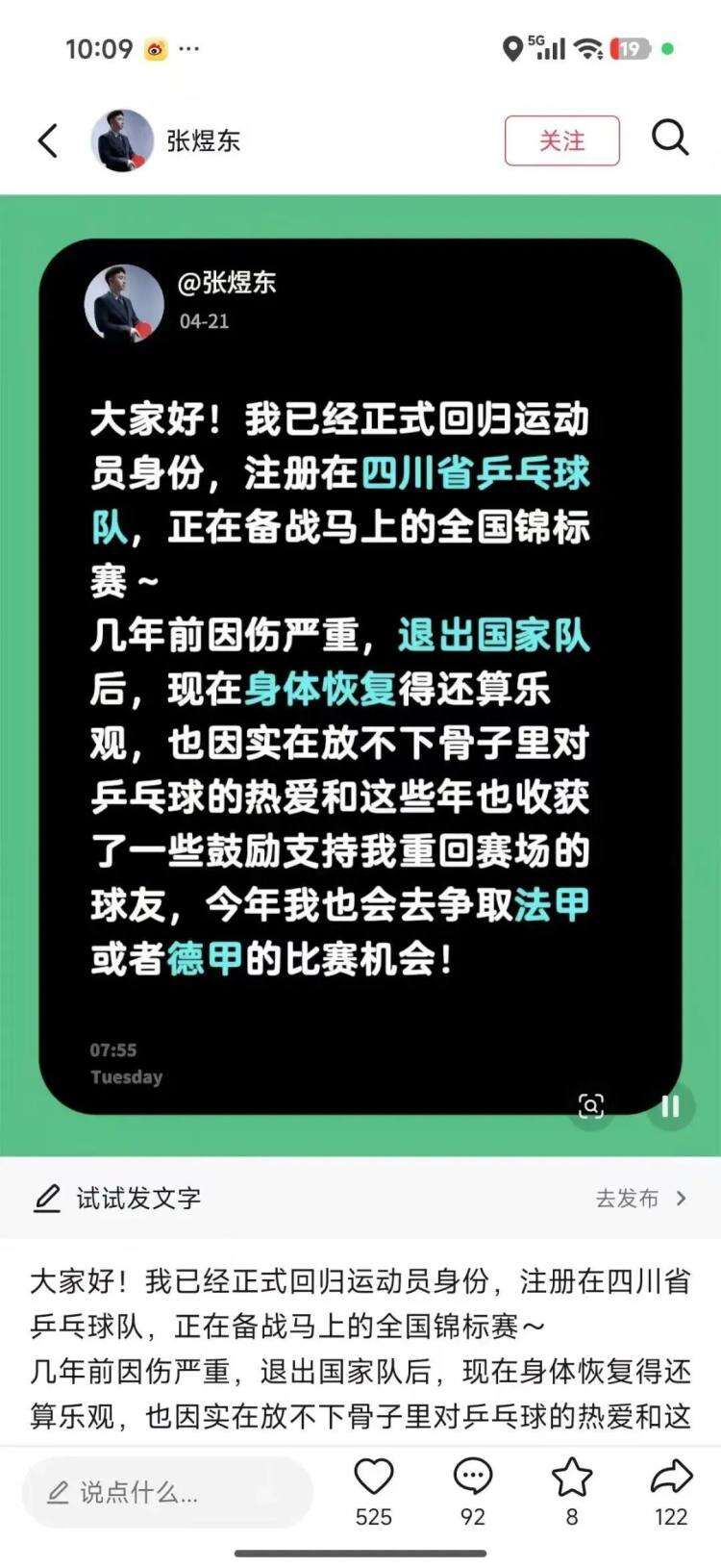This screenshot has height=1568, width=721.
Task: Tap the image scan search icon
Action: pos(591,1106)
